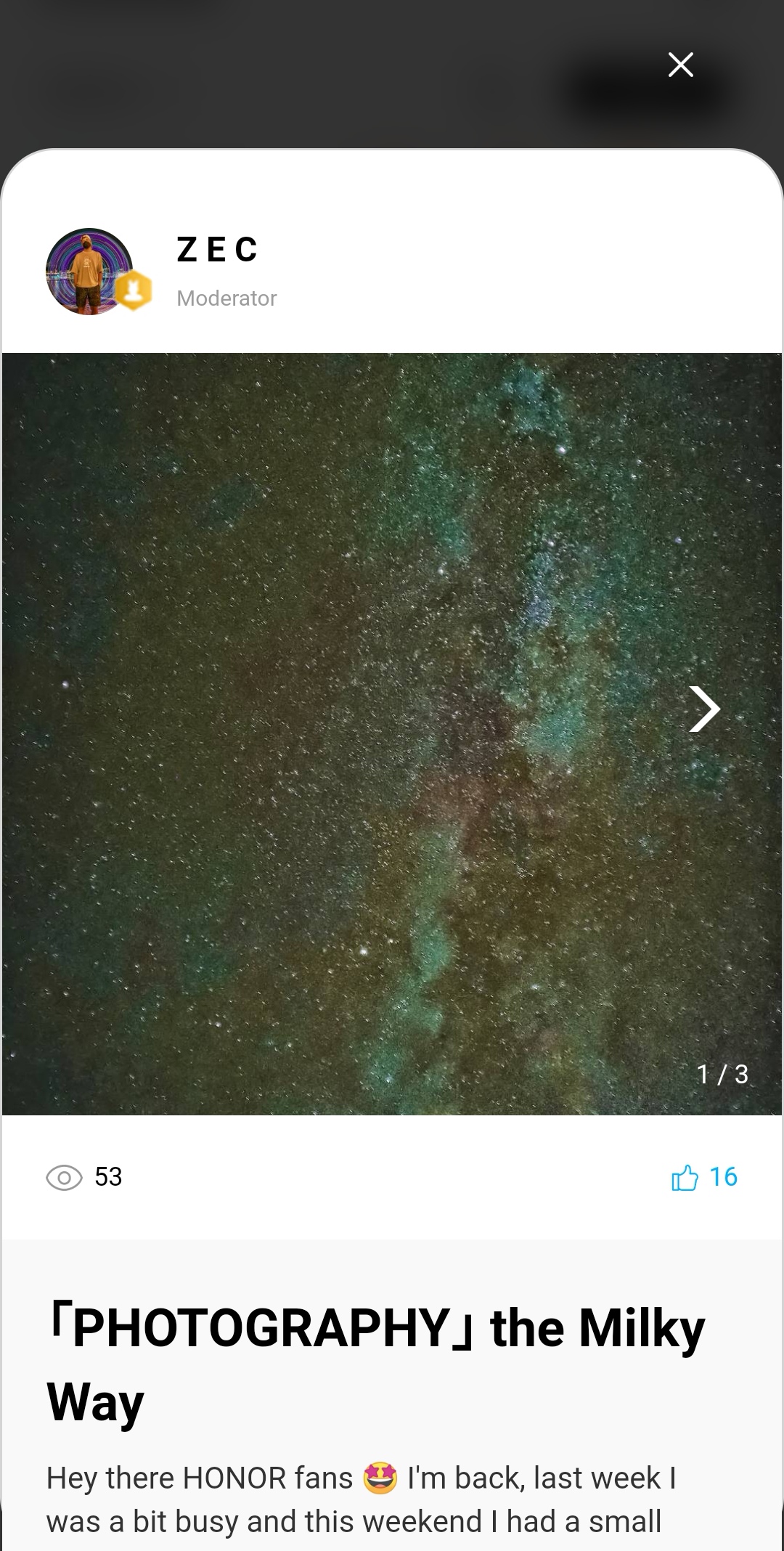Open the ZEC username link
The image size is (784, 1551).
[217, 250]
